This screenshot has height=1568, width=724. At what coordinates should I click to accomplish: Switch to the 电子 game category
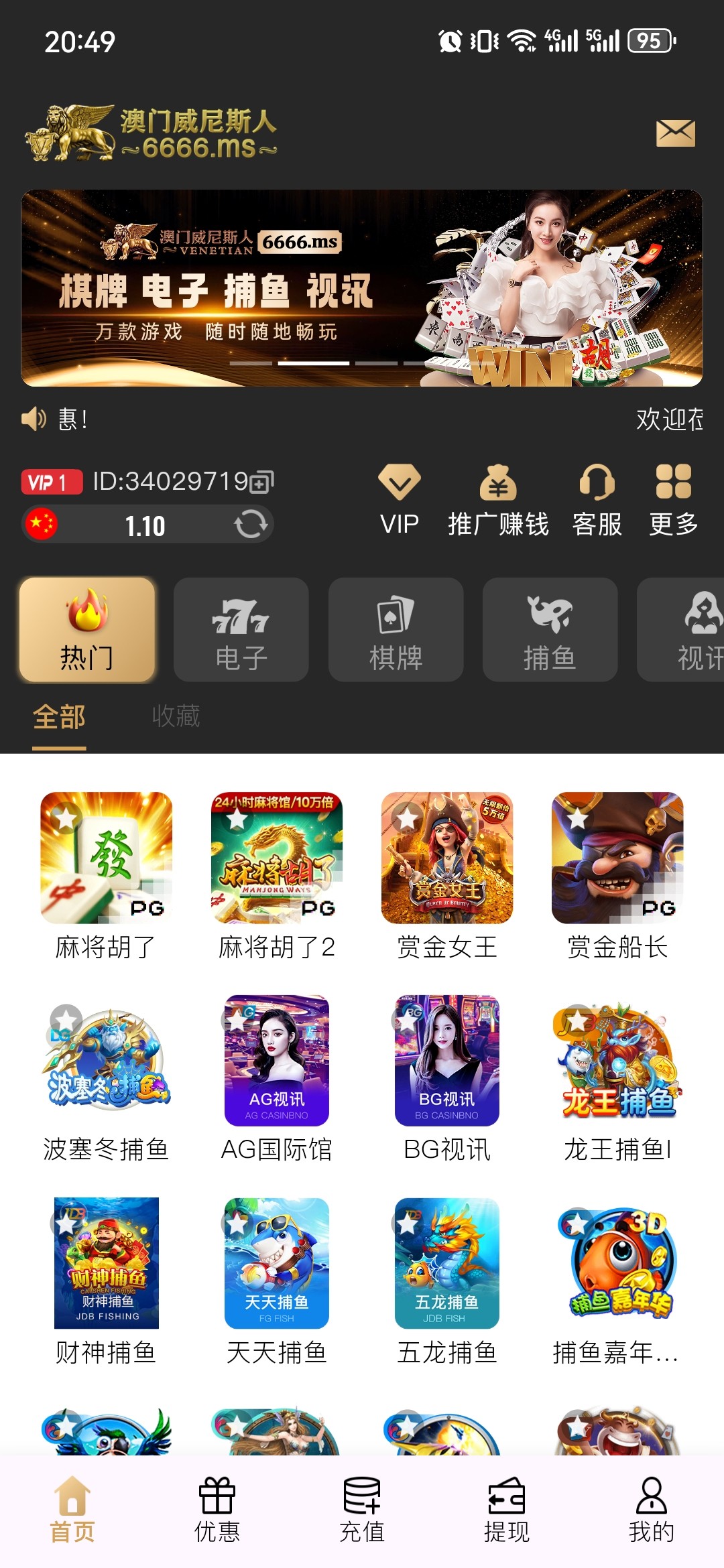coord(241,630)
